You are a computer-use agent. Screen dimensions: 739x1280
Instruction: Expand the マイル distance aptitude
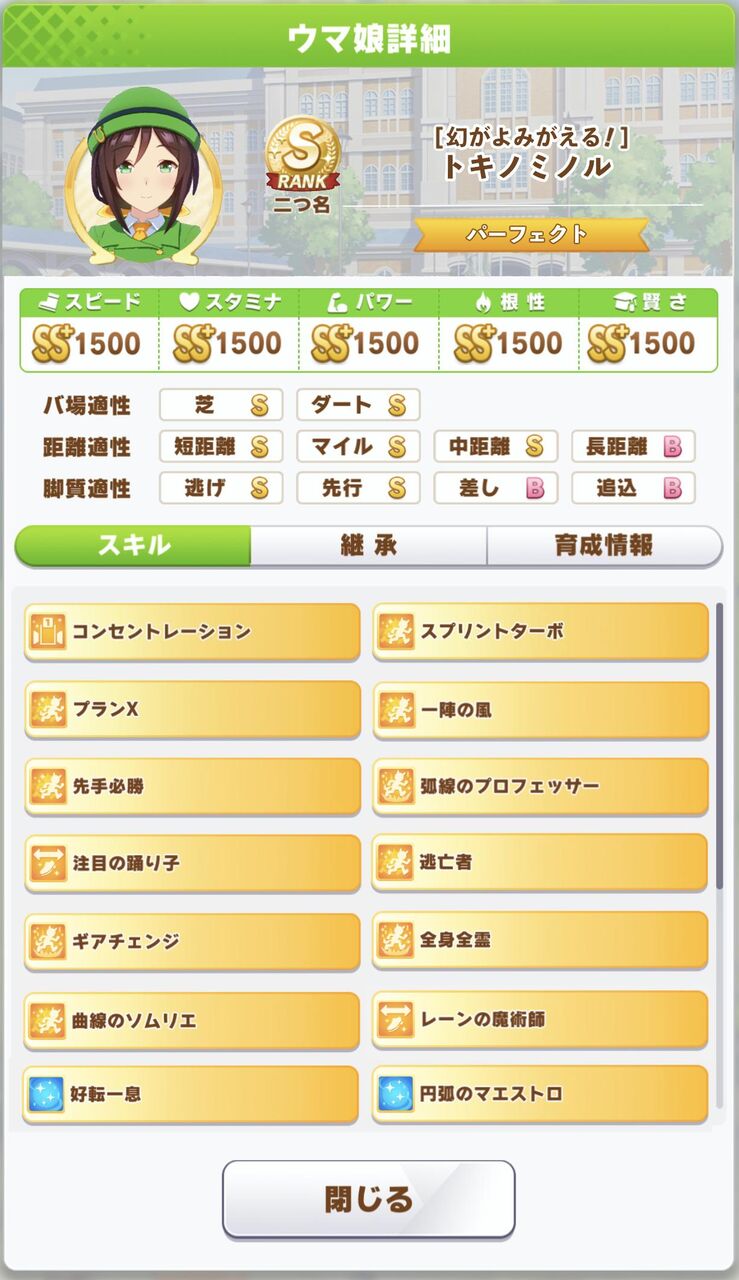(x=359, y=446)
